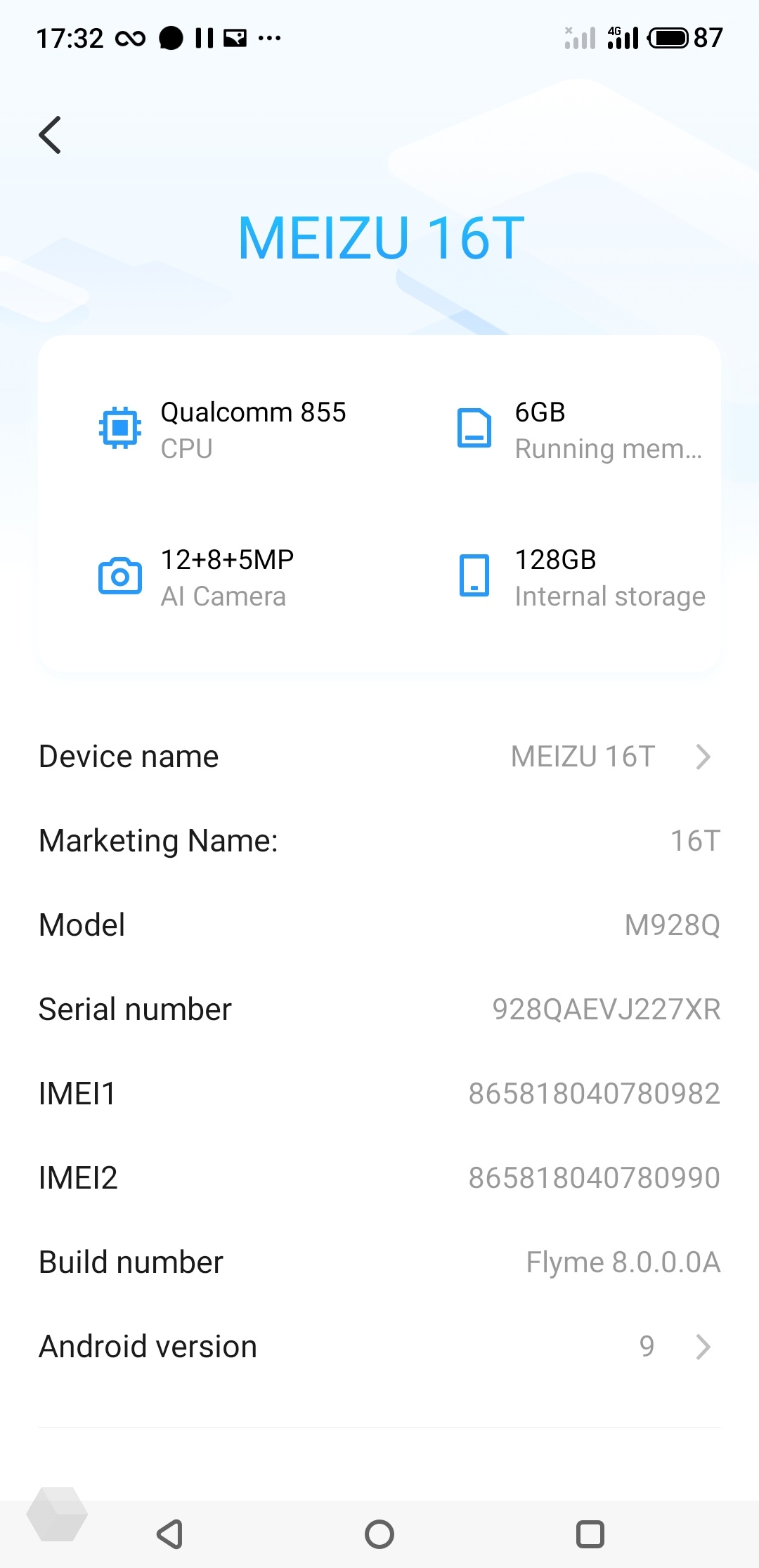Open recent apps with the square button
This screenshot has width=759, height=1568.
[x=590, y=1534]
